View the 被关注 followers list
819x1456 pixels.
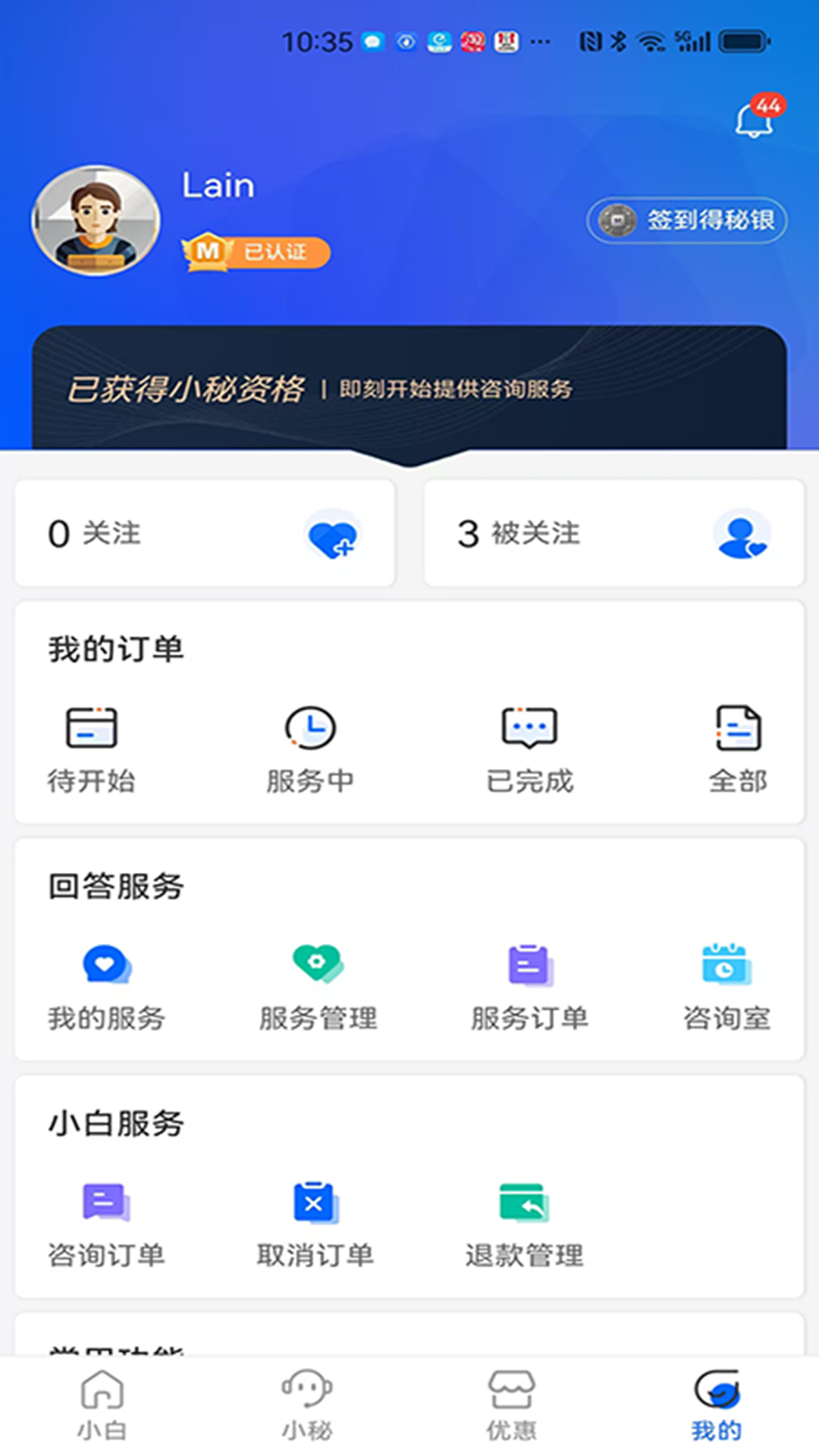pos(613,533)
